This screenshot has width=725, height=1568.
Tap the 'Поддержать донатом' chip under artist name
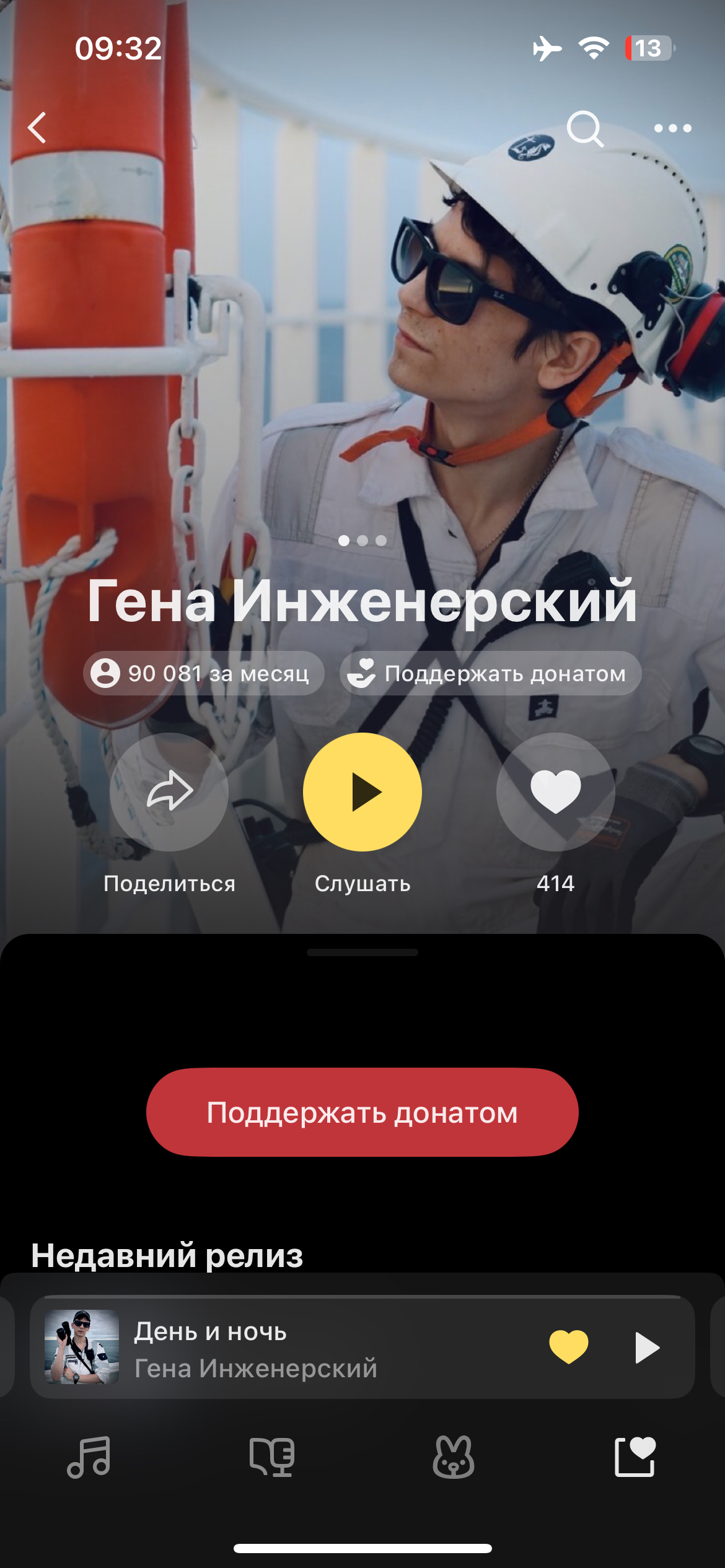coord(490,673)
